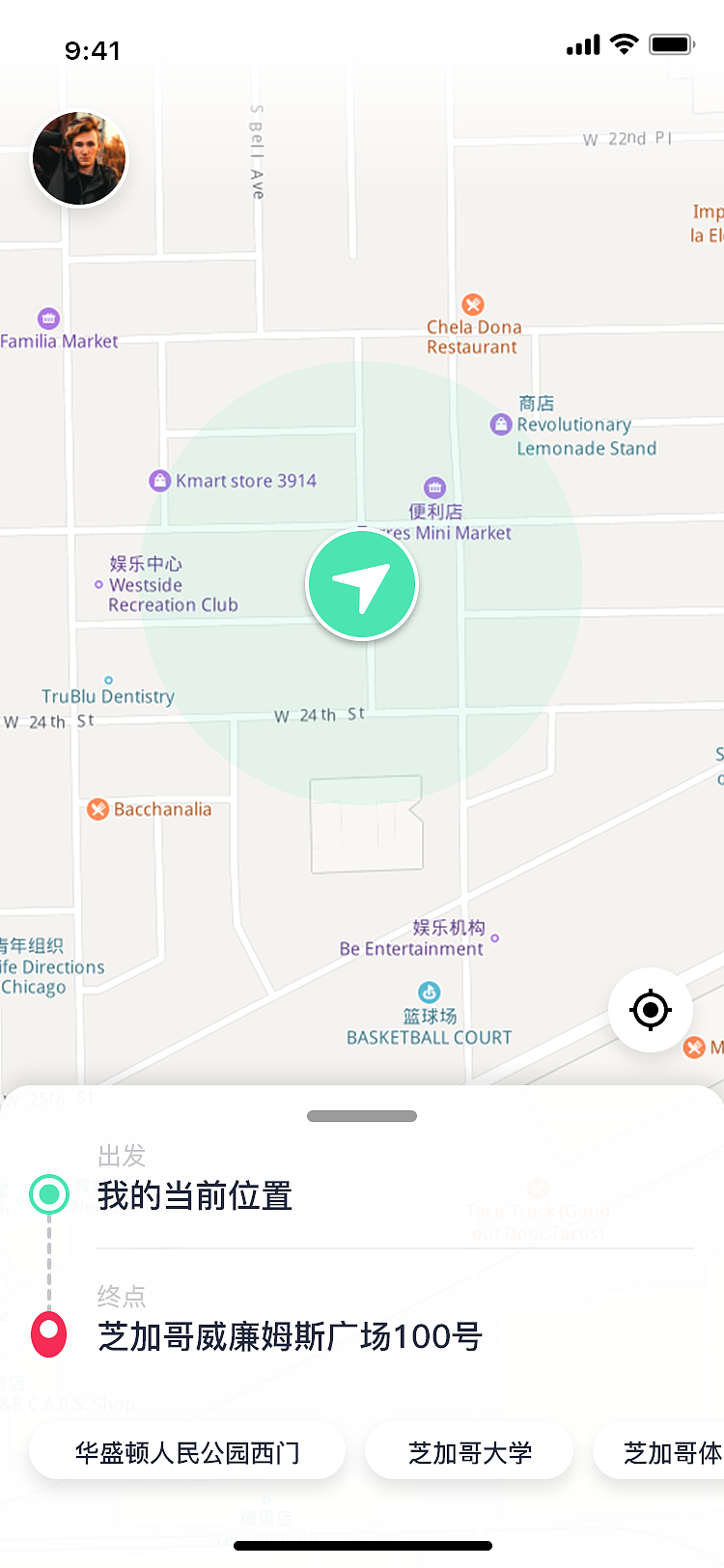Expand the bottom sheet drag handle
Screen dimensions: 724x1568
tap(362, 1115)
